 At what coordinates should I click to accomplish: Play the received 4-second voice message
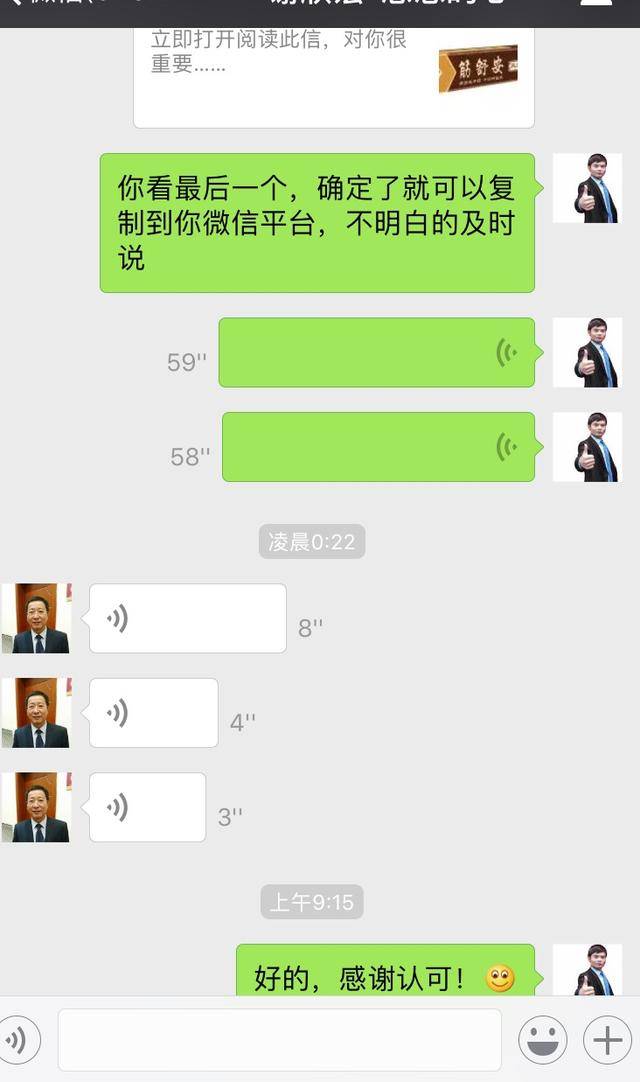[153, 713]
